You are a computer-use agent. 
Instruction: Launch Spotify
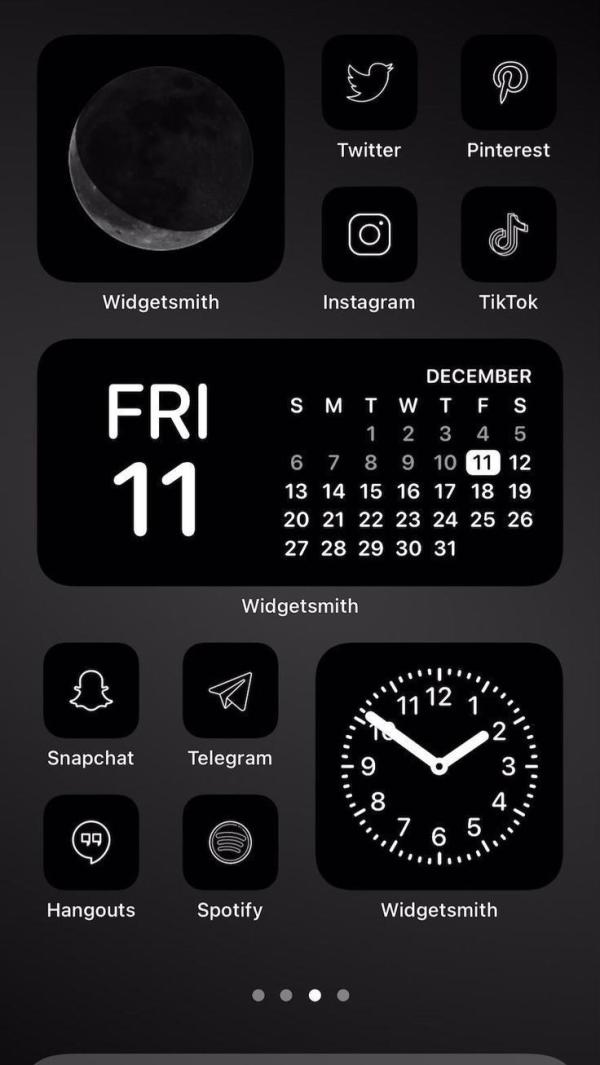click(230, 843)
